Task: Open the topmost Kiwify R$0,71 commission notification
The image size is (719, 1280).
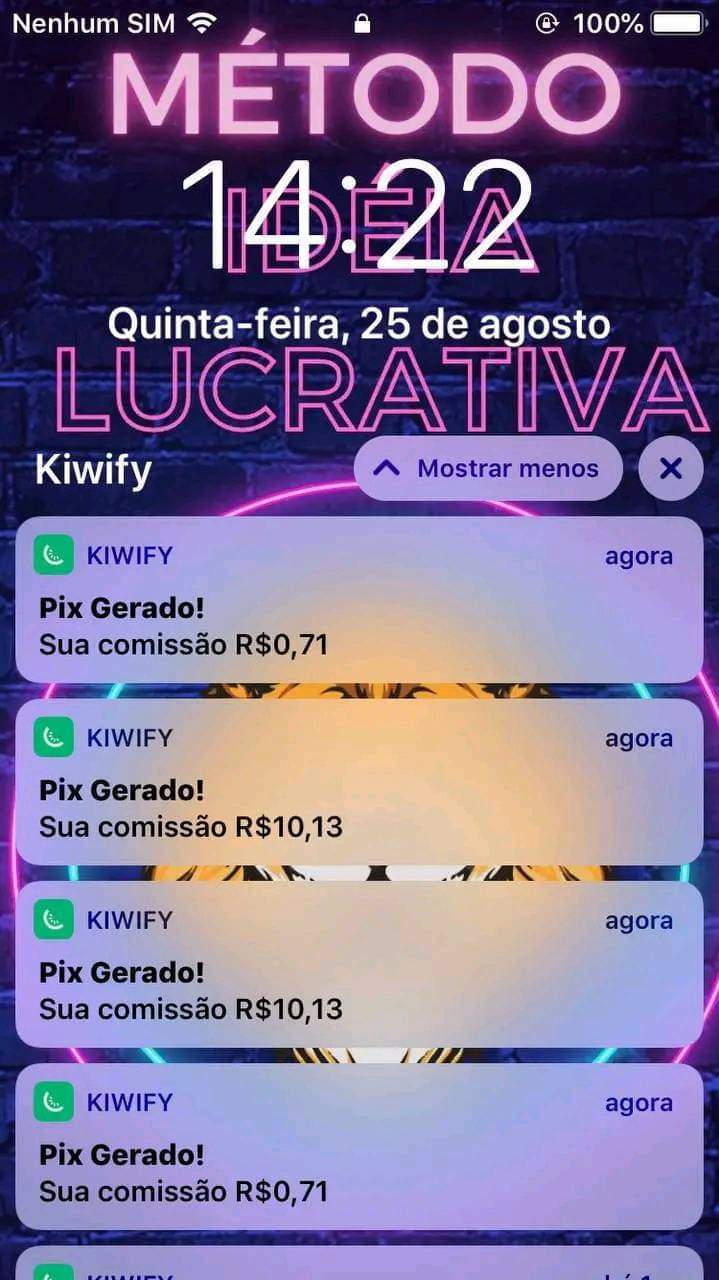Action: tap(359, 600)
